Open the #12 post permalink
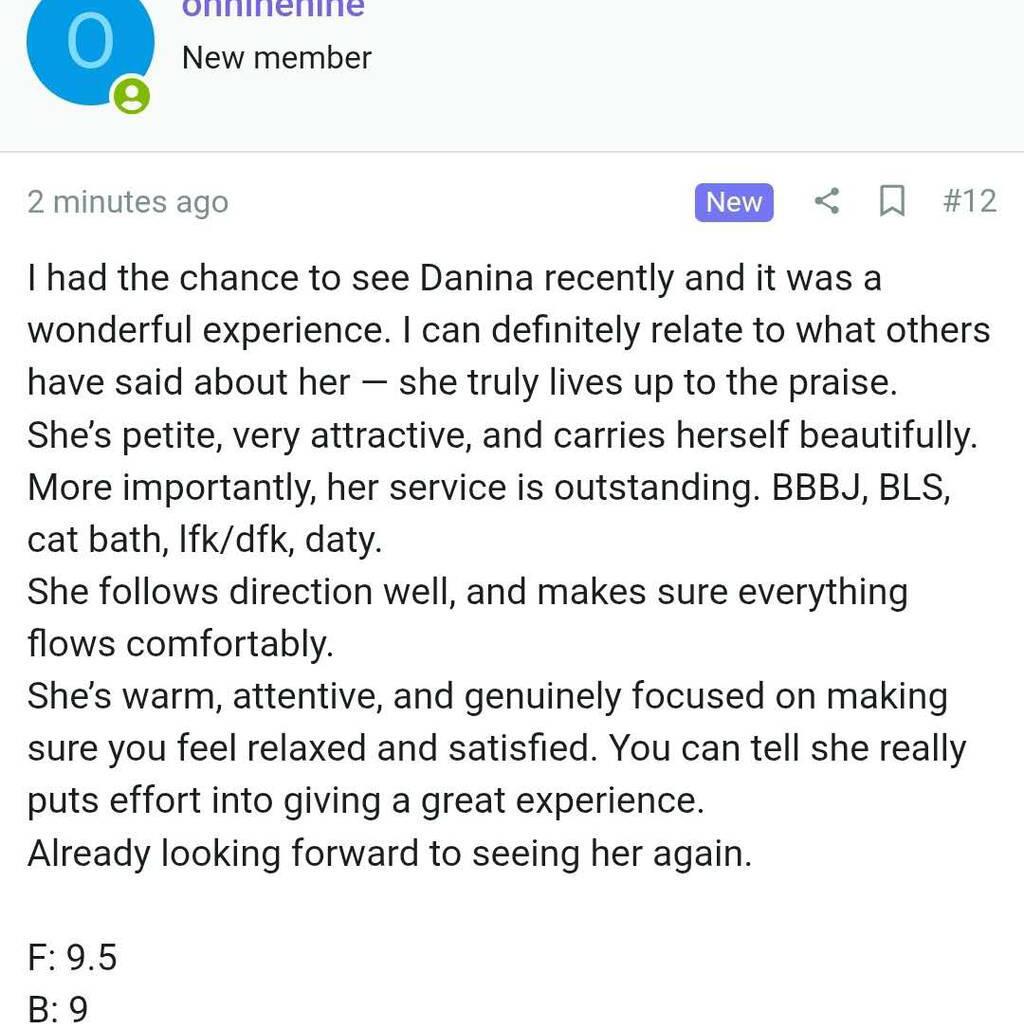The height and width of the screenshot is (1024, 1024). (x=969, y=201)
